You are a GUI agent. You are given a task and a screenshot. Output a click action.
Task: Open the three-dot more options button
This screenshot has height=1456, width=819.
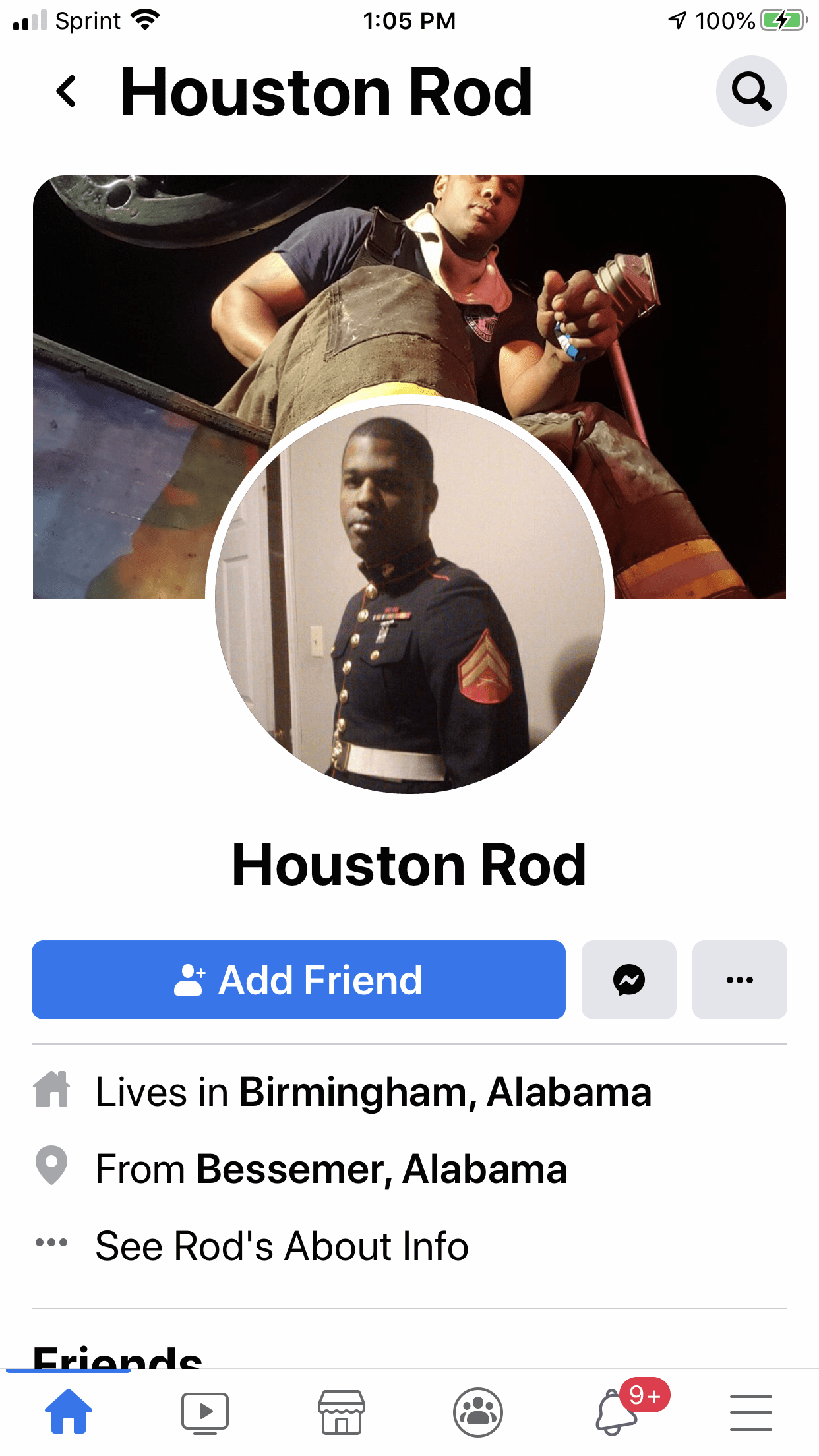tap(739, 979)
